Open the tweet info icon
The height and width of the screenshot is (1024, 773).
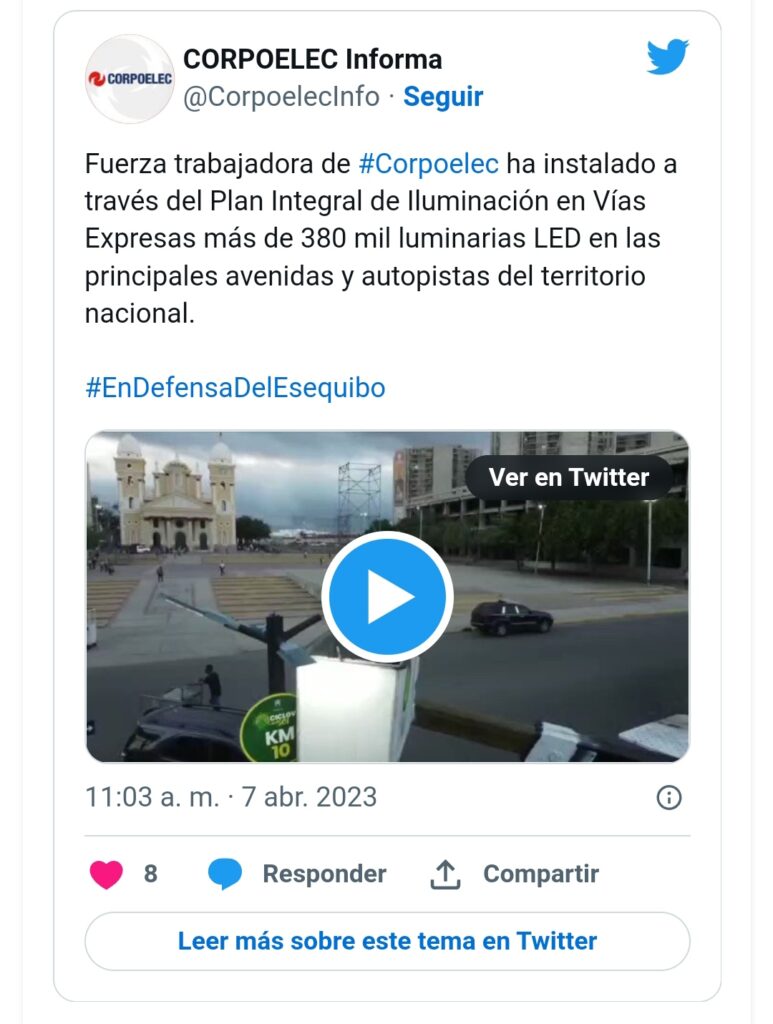point(668,797)
